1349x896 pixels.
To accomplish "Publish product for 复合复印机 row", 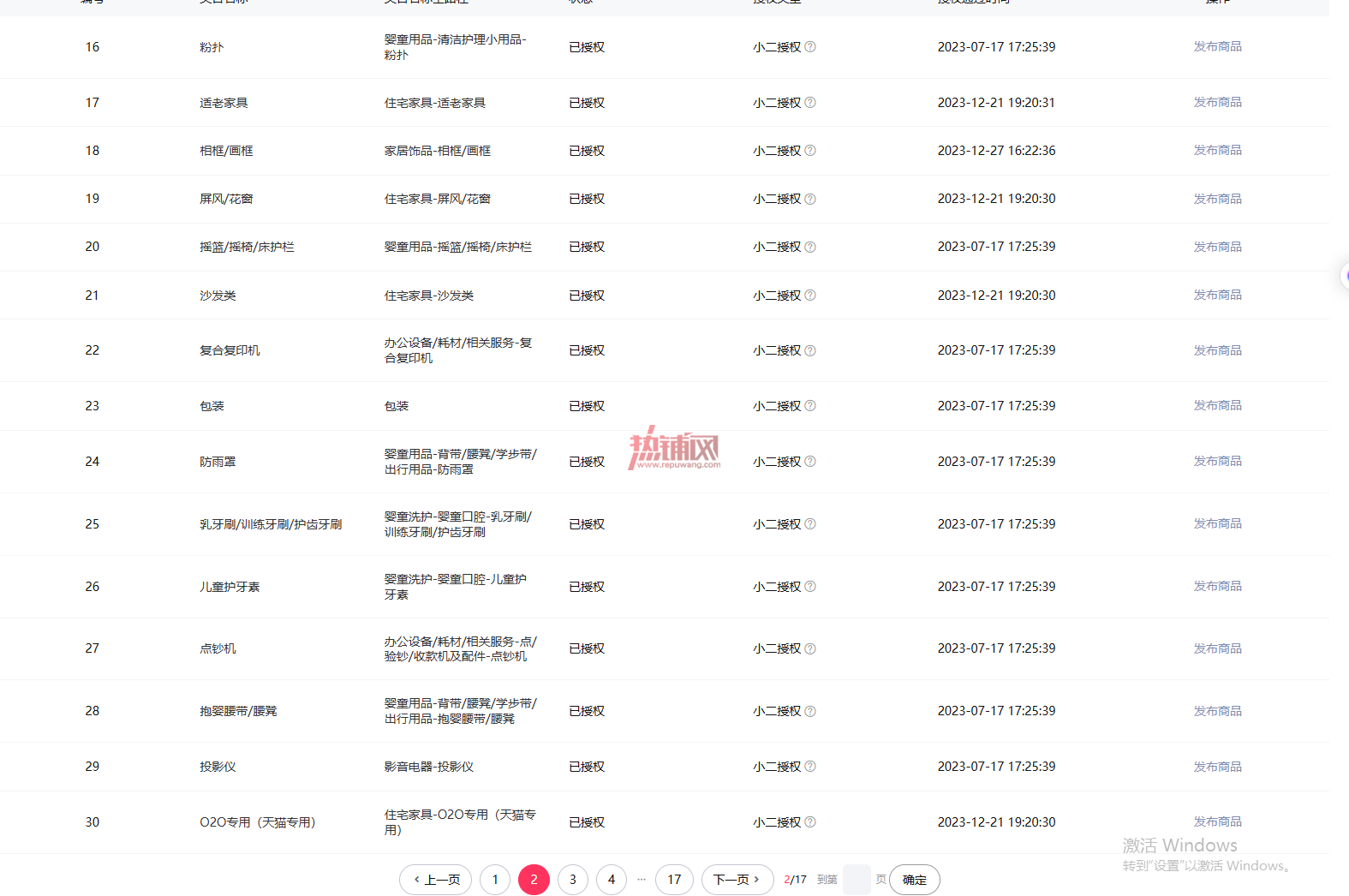I will click(x=1217, y=351).
